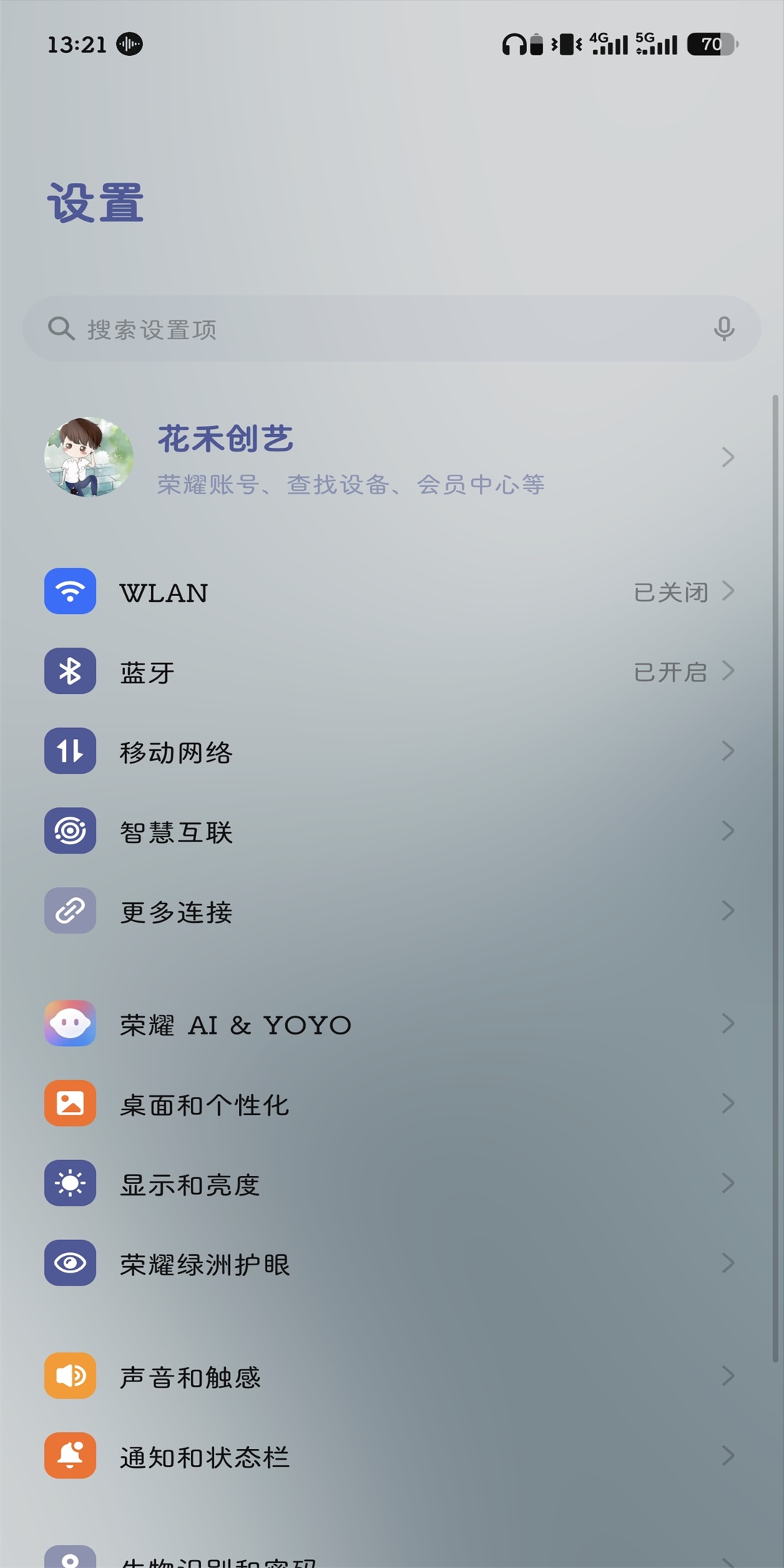
Task: Go to 声音和触感 settings
Action: coord(392,1376)
